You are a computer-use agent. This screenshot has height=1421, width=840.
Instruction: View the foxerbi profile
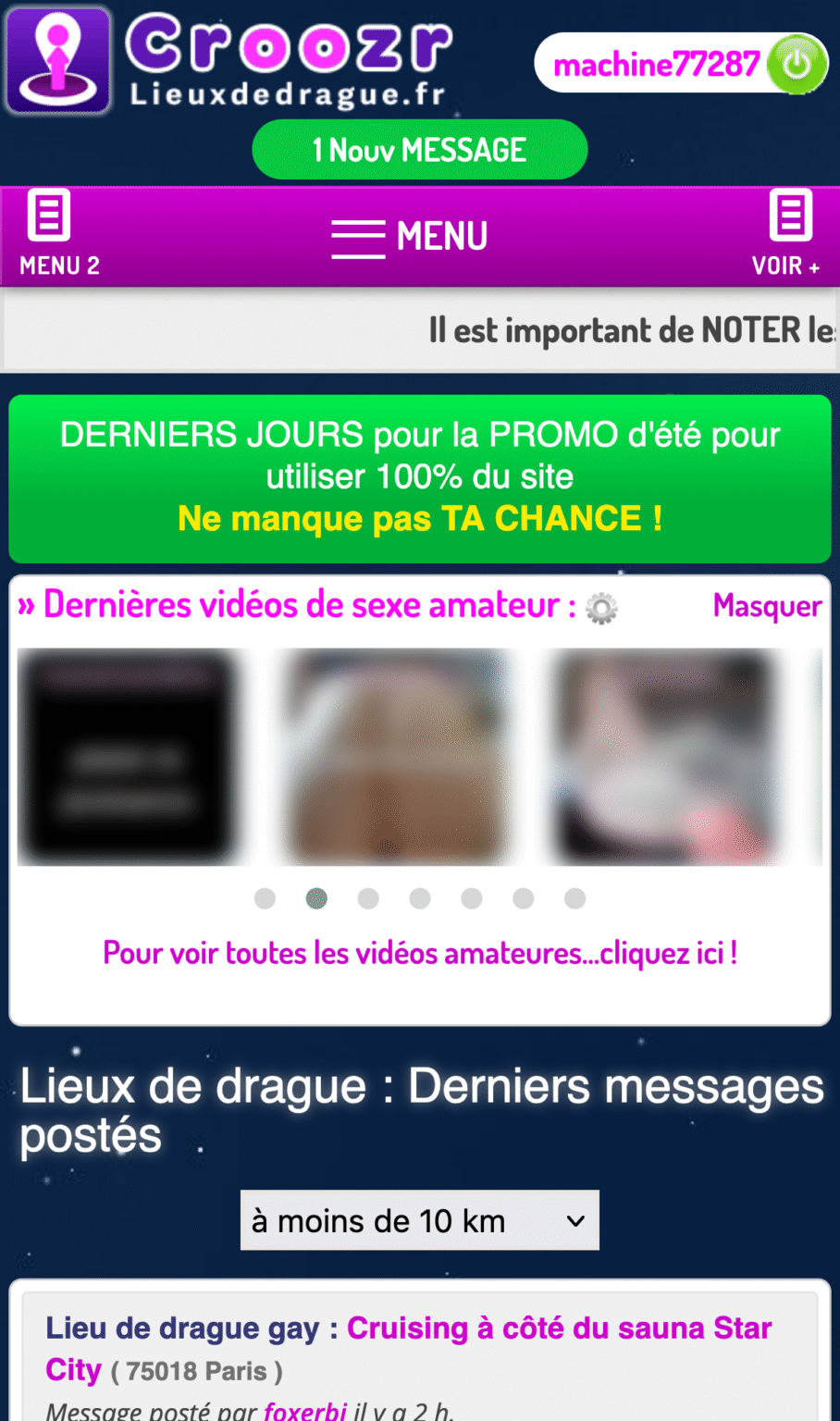305,1411
